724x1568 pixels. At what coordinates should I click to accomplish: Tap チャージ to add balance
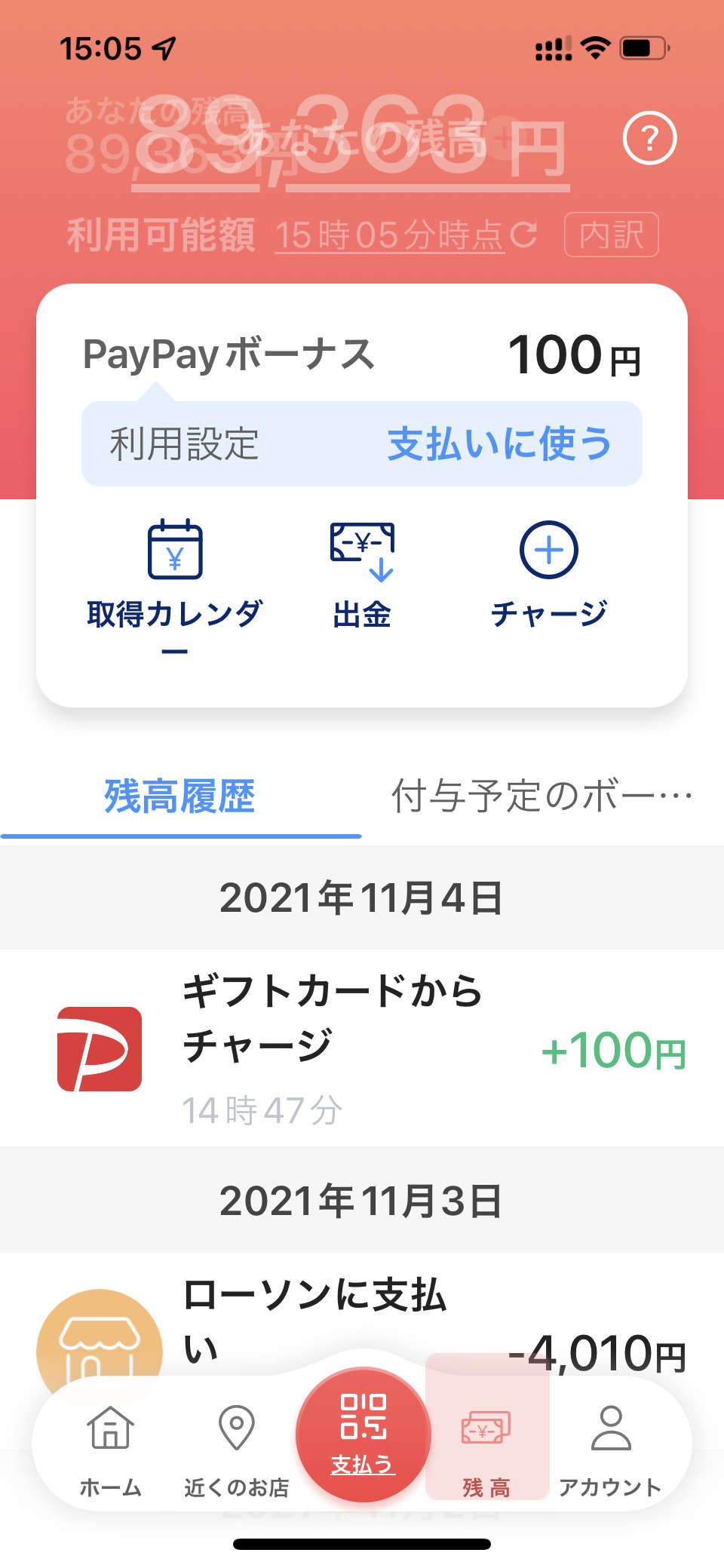548,575
